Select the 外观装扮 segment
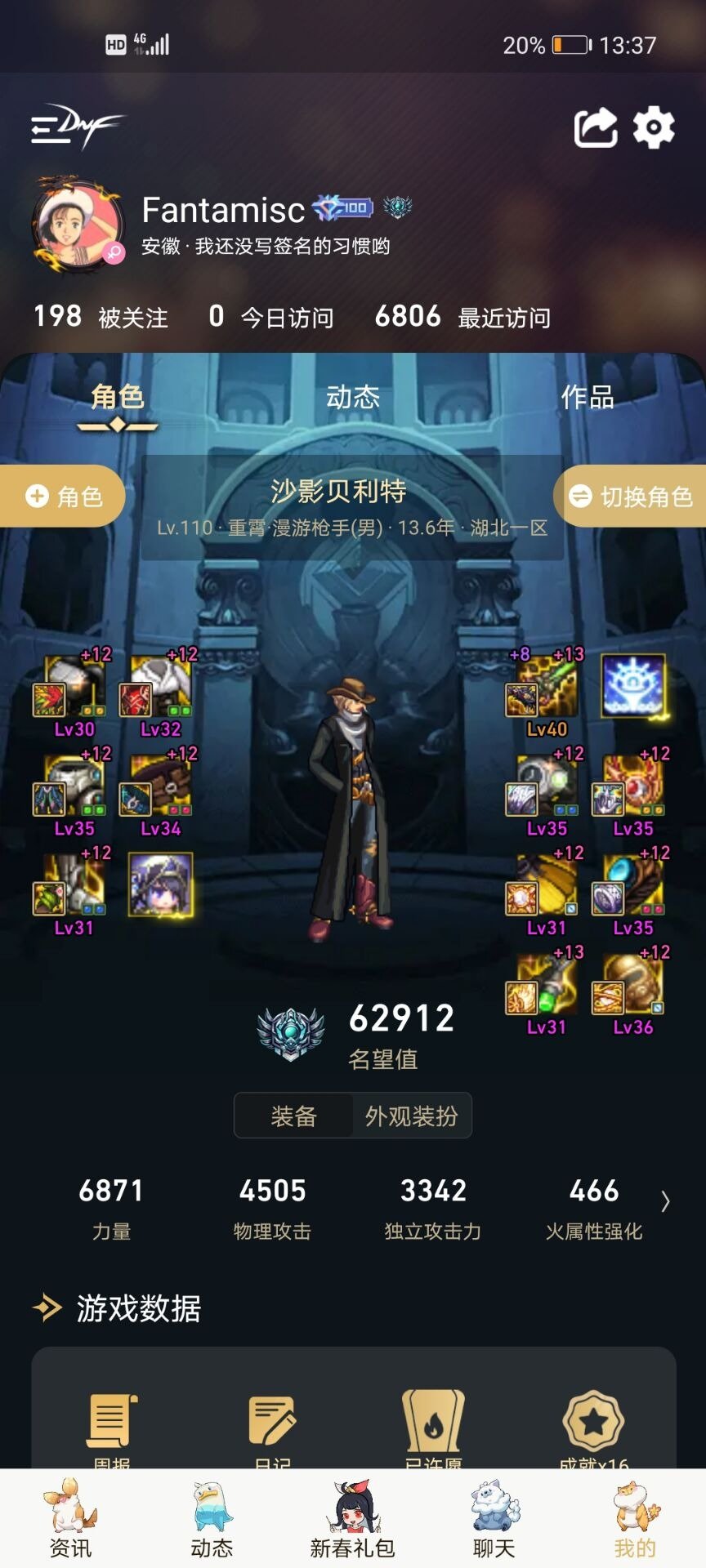The width and height of the screenshot is (706, 1568). tap(412, 1116)
